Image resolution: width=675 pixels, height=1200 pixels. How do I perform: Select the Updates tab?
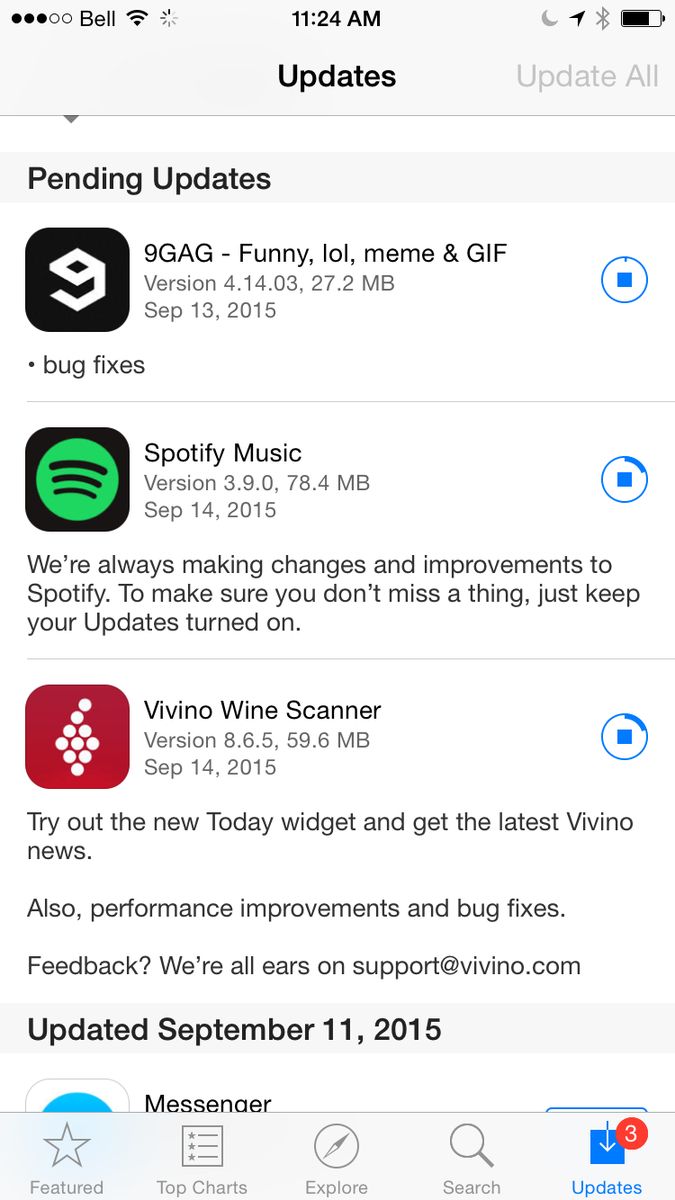pyautogui.click(x=606, y=1158)
